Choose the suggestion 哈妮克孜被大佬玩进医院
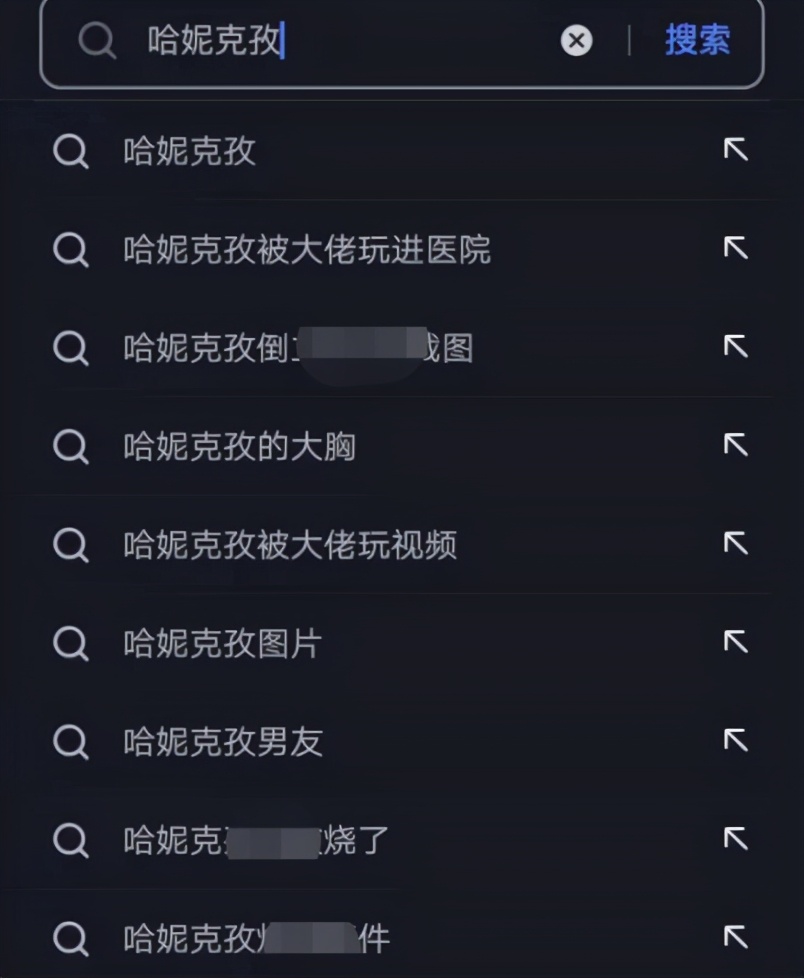804x980 pixels. pos(306,250)
